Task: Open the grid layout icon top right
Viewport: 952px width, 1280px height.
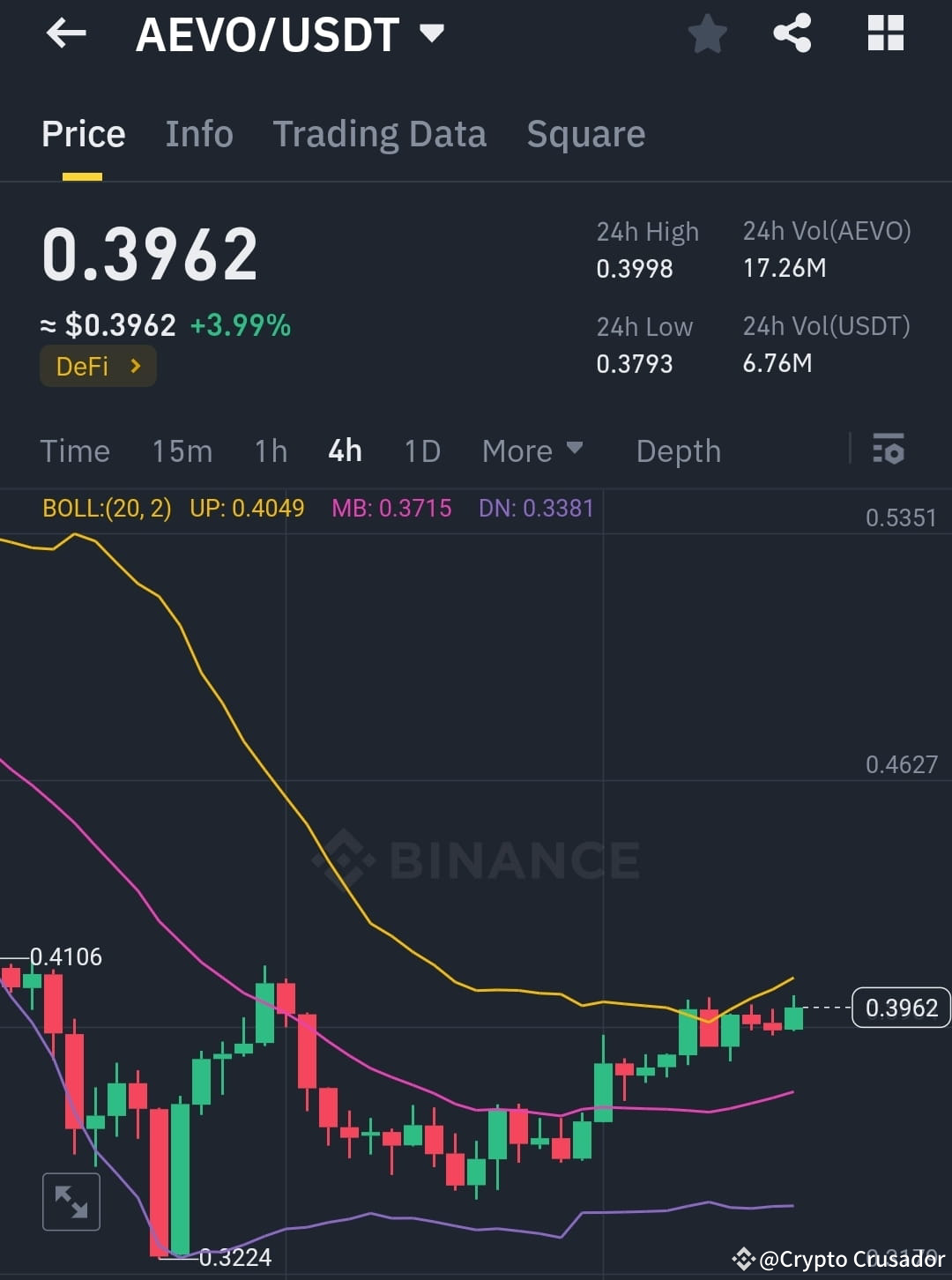Action: point(884,33)
